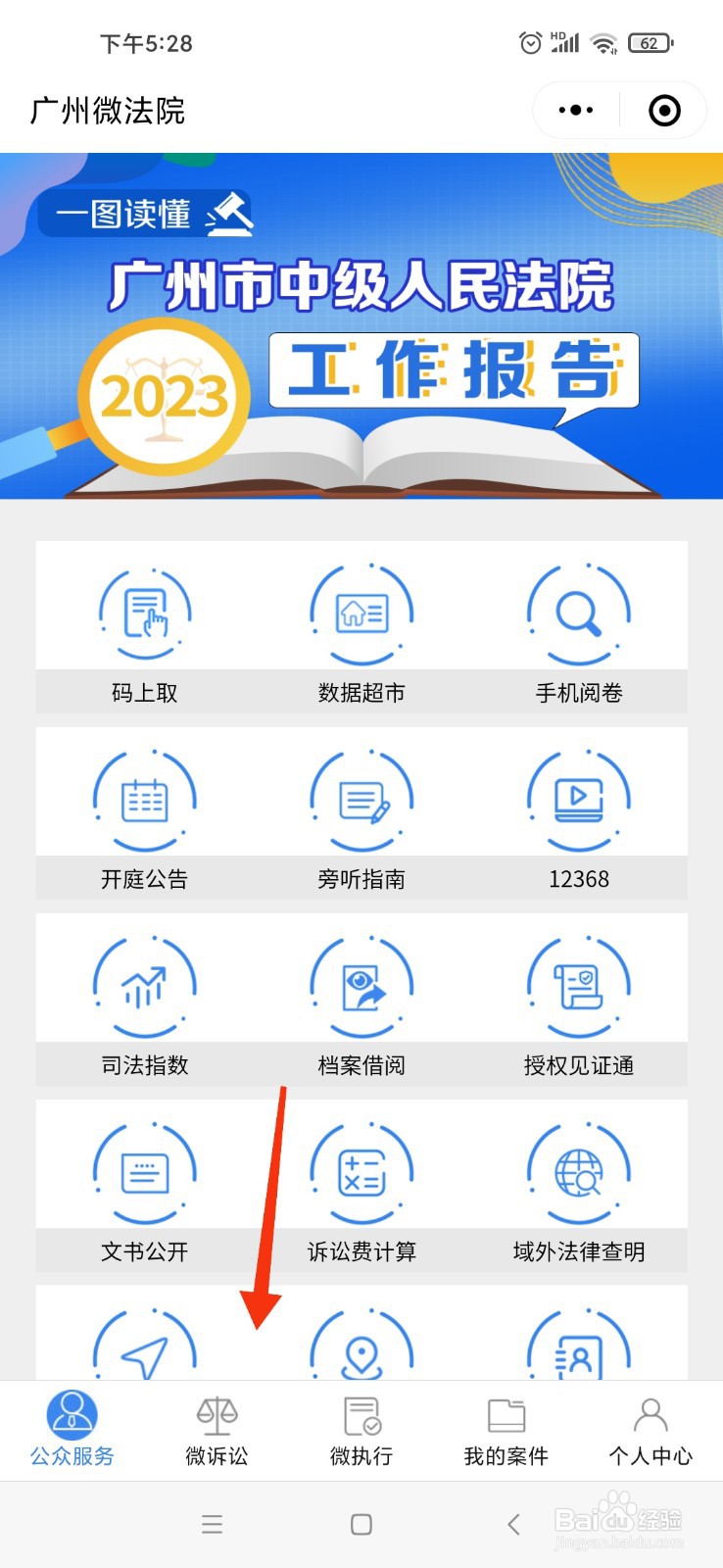Open 数据超市 (Data Supermarket)

[361, 612]
